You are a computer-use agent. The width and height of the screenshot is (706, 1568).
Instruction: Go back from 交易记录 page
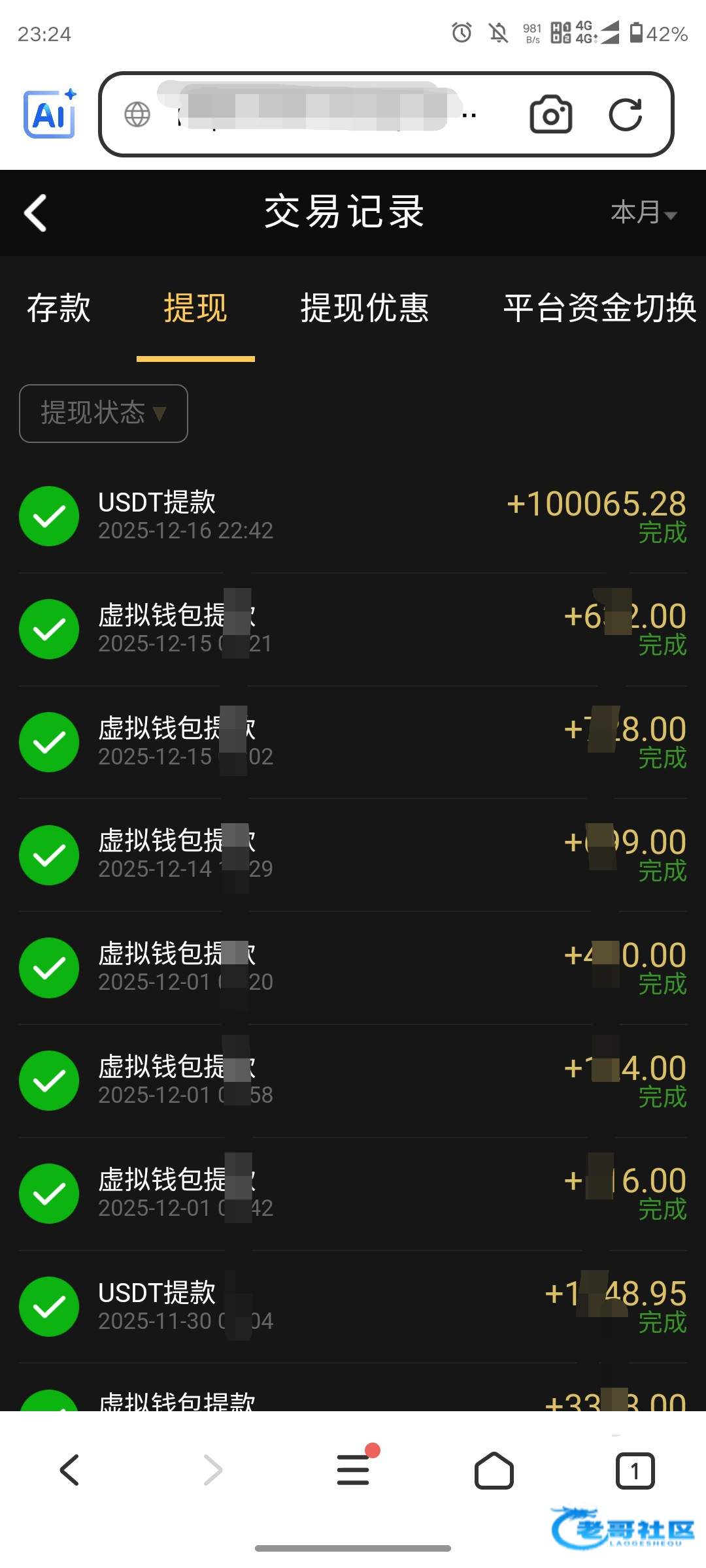click(35, 213)
